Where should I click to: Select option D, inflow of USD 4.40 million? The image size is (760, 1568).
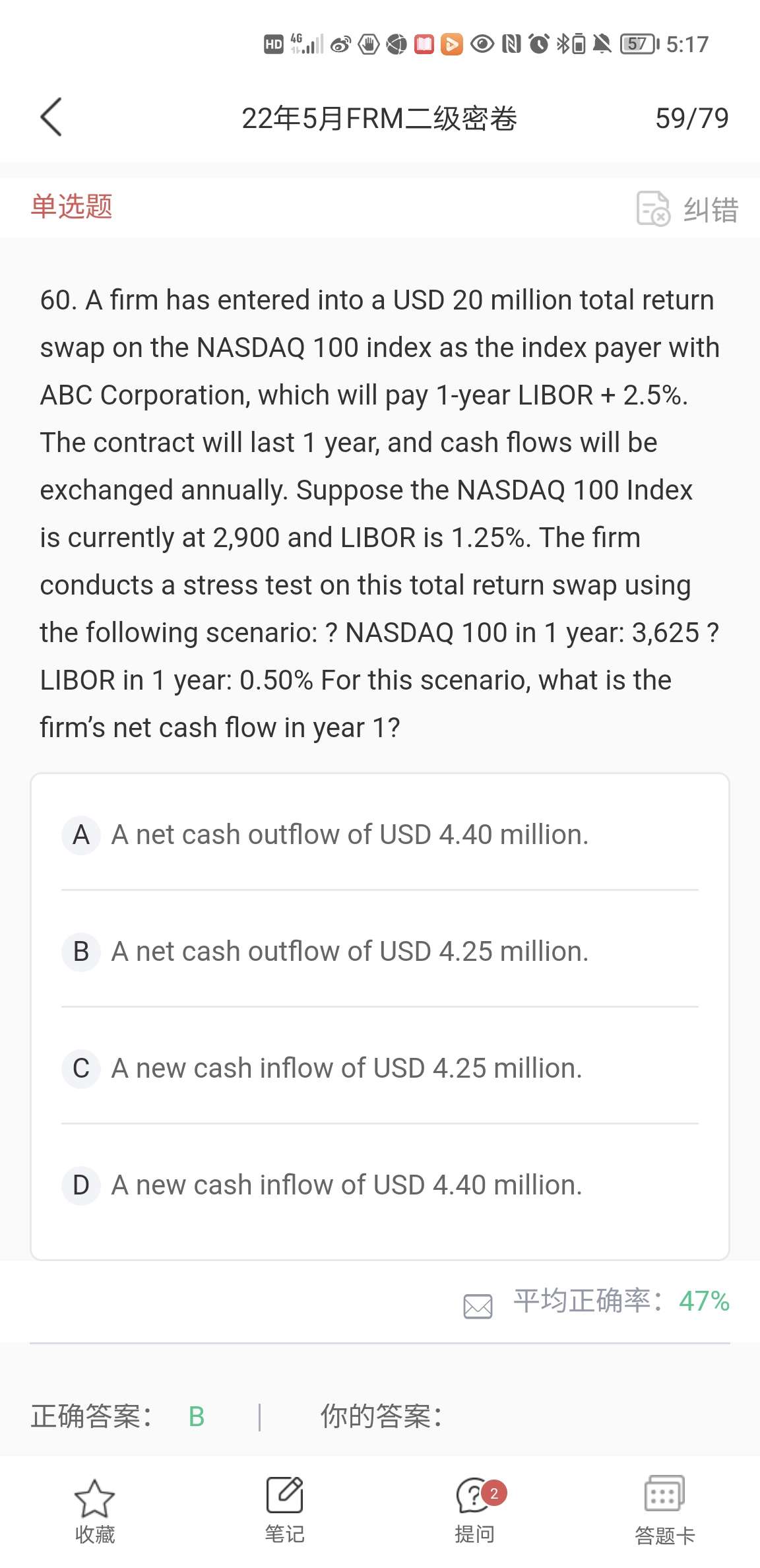click(347, 1185)
